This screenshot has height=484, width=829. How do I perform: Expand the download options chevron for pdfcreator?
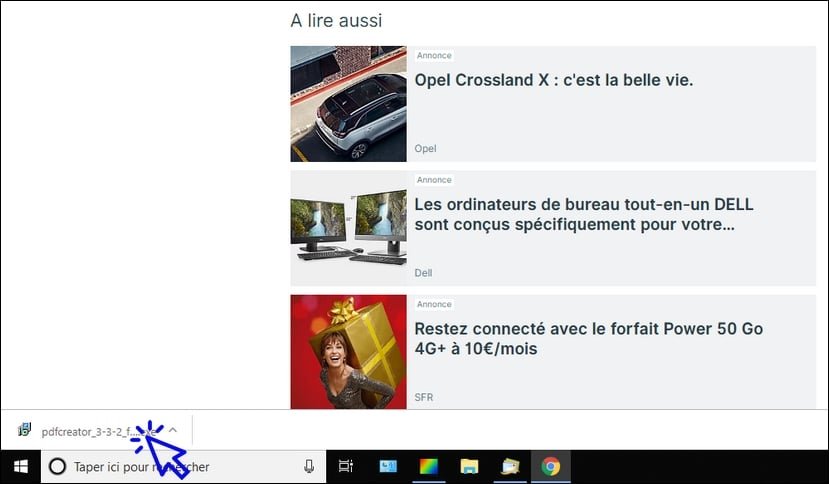tap(173, 430)
